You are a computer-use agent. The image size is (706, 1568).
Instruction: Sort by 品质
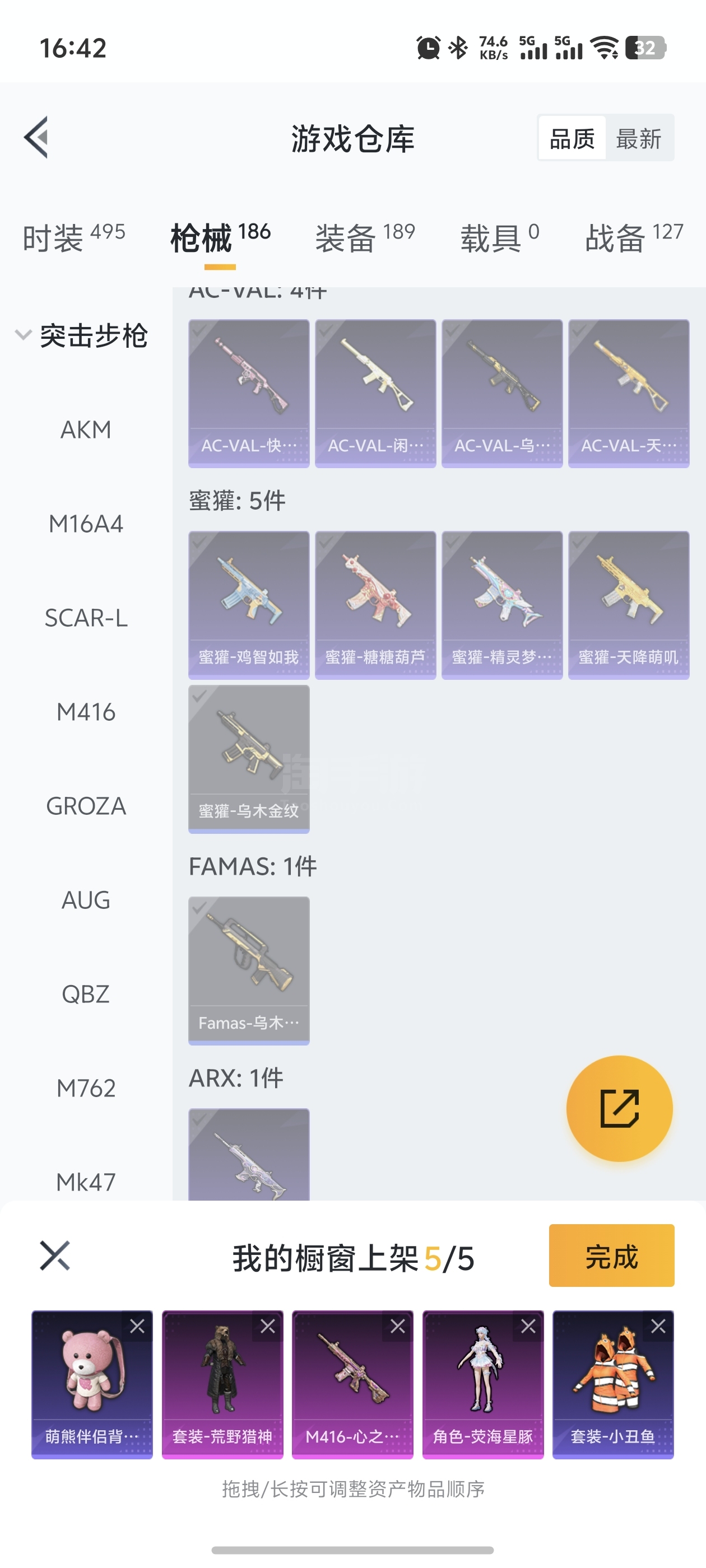(572, 138)
